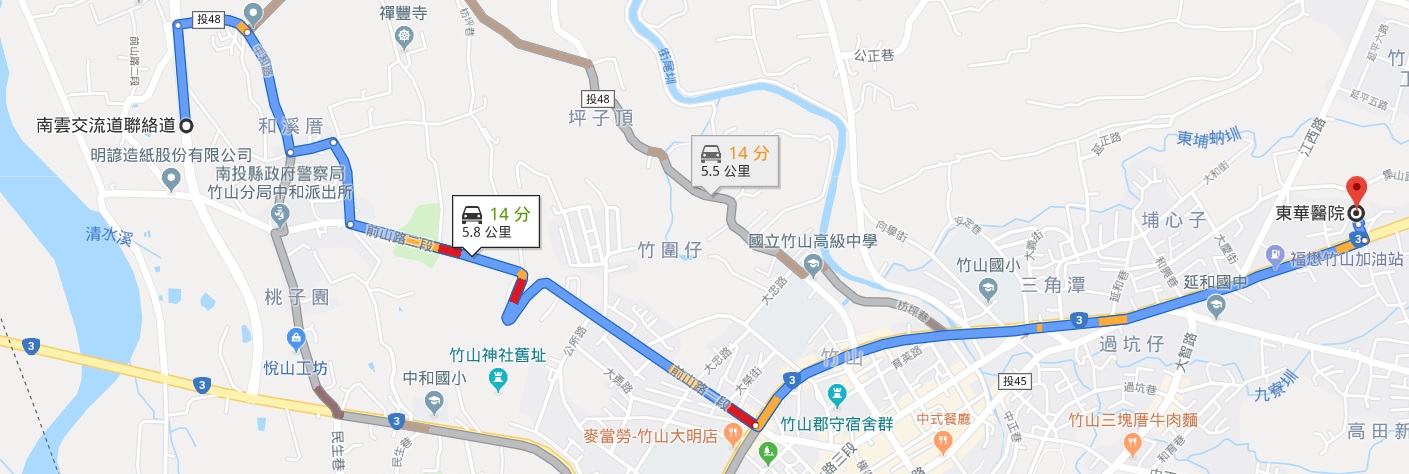Viewport: 1409px width, 474px height.
Task: Select the 5.8 km 14-minute route callout
Action: 496,221
